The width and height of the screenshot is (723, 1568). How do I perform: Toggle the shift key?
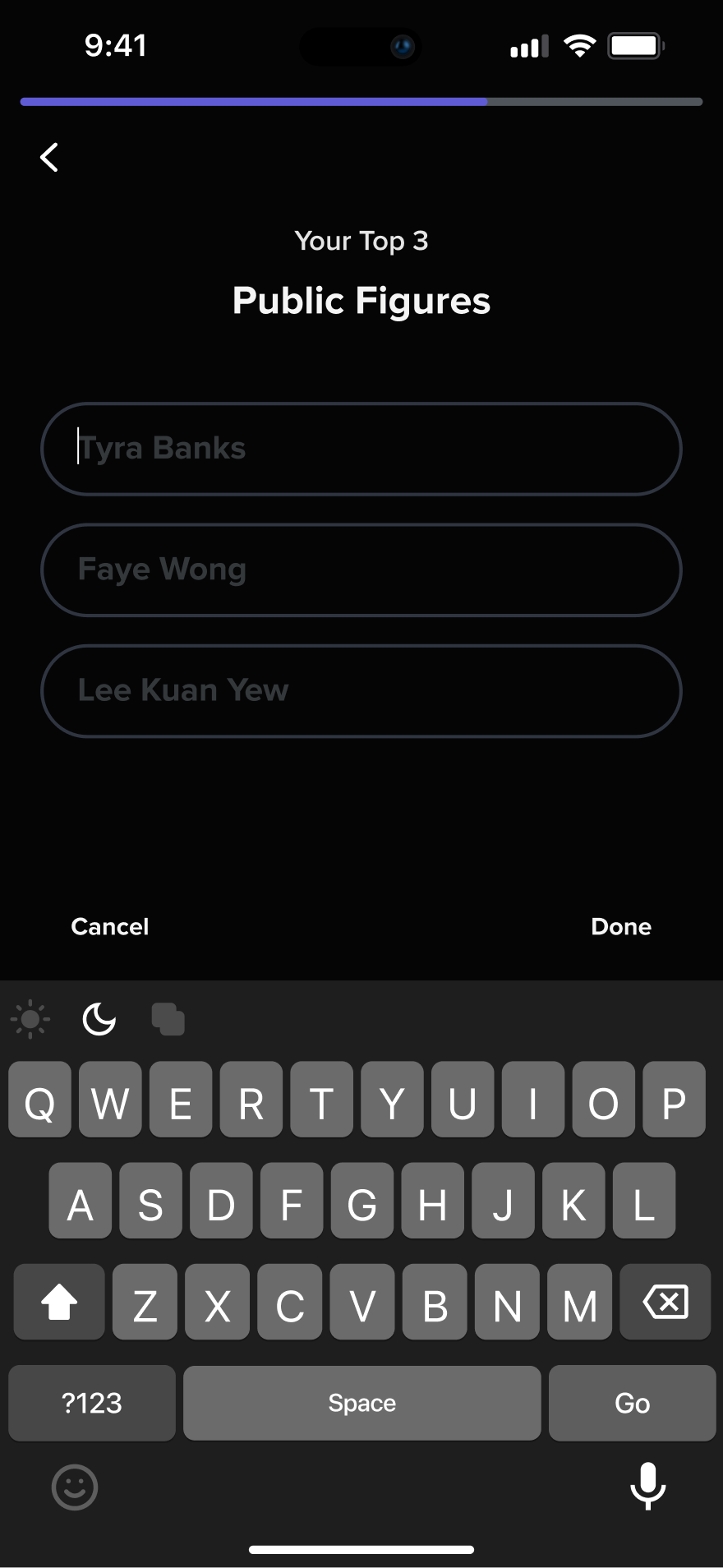59,1303
